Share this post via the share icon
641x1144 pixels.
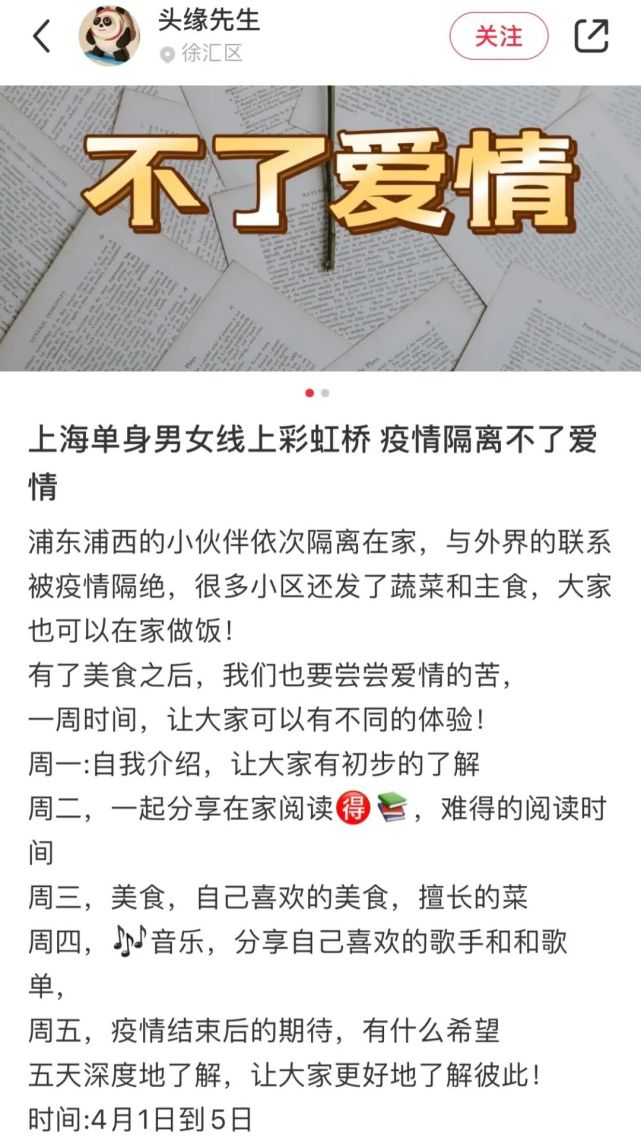point(591,36)
